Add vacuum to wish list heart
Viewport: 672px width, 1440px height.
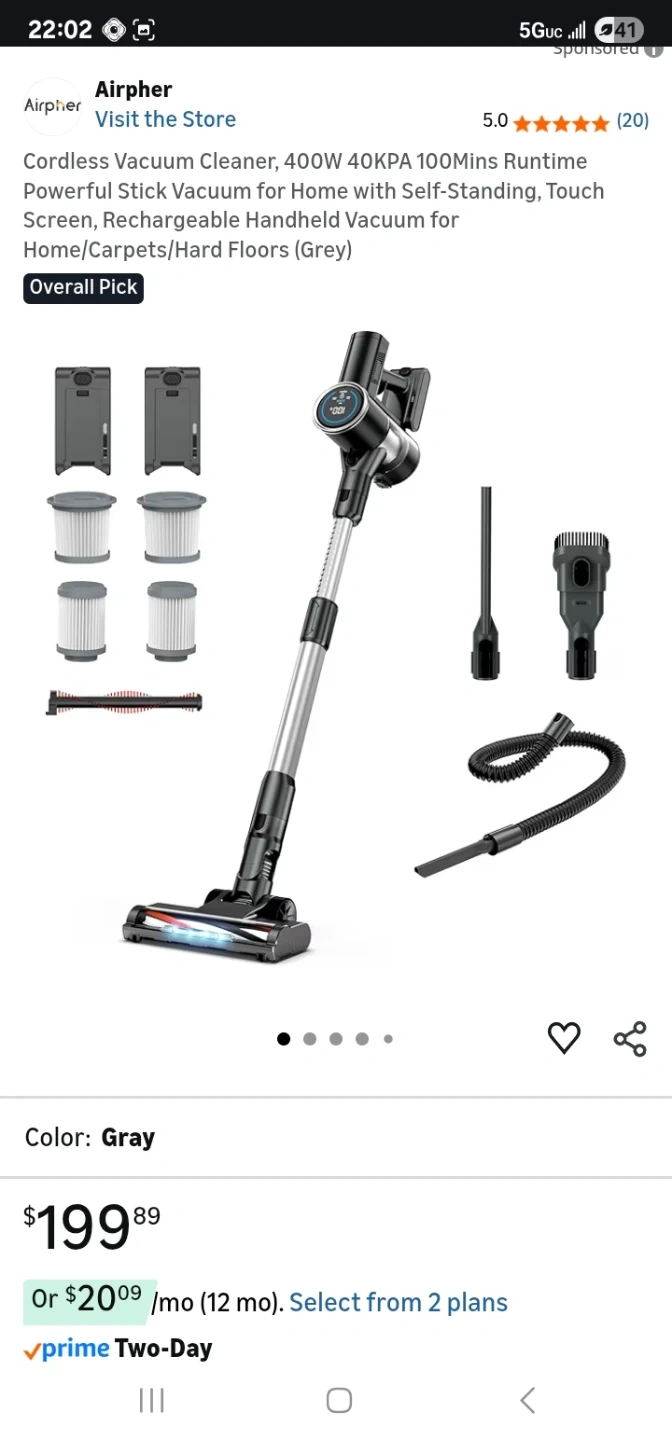point(564,1038)
